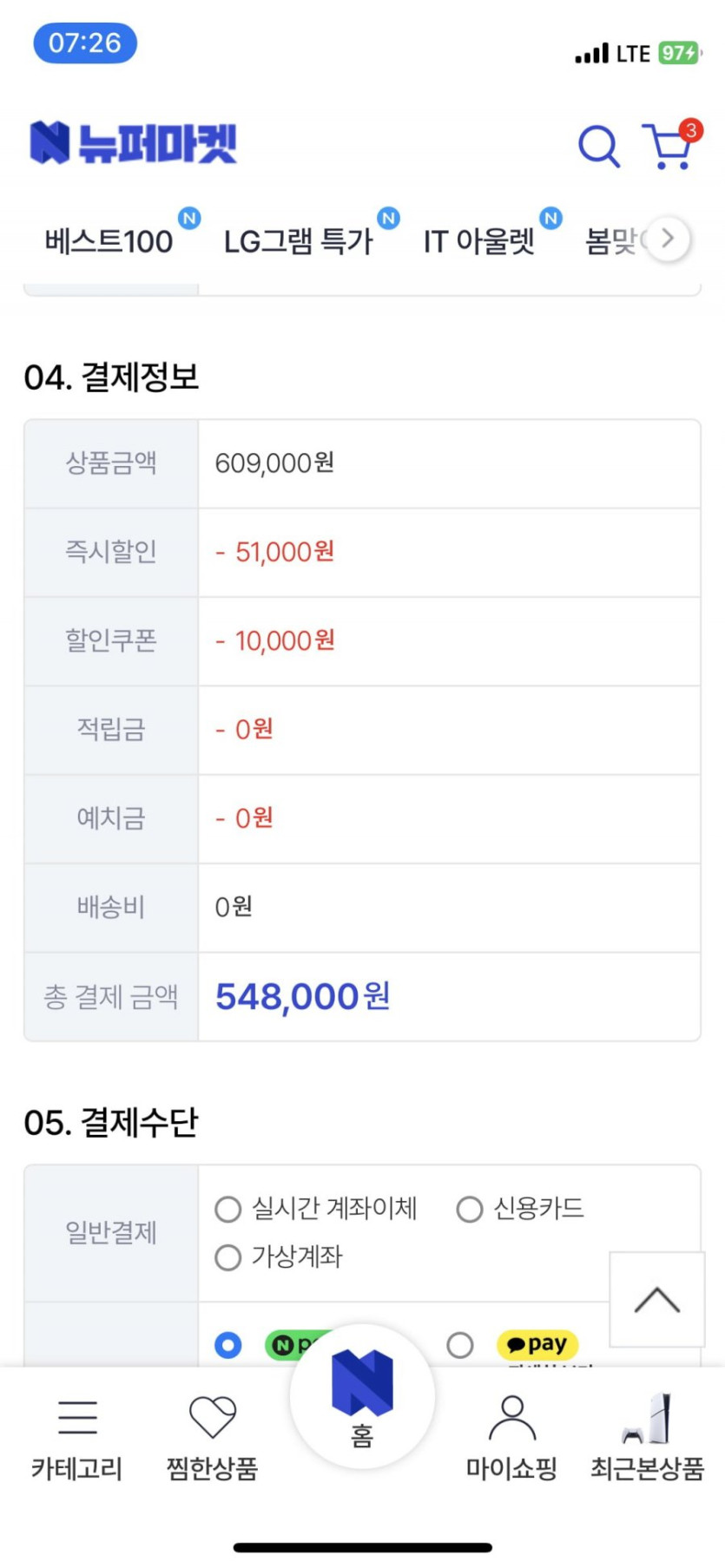Open the search magnifier icon

(x=599, y=146)
